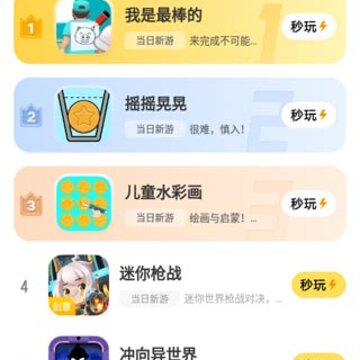Start 迷你枪战 with its 秒玩 button
Image resolution: width=360 pixels, height=360 pixels.
[x=318, y=285]
